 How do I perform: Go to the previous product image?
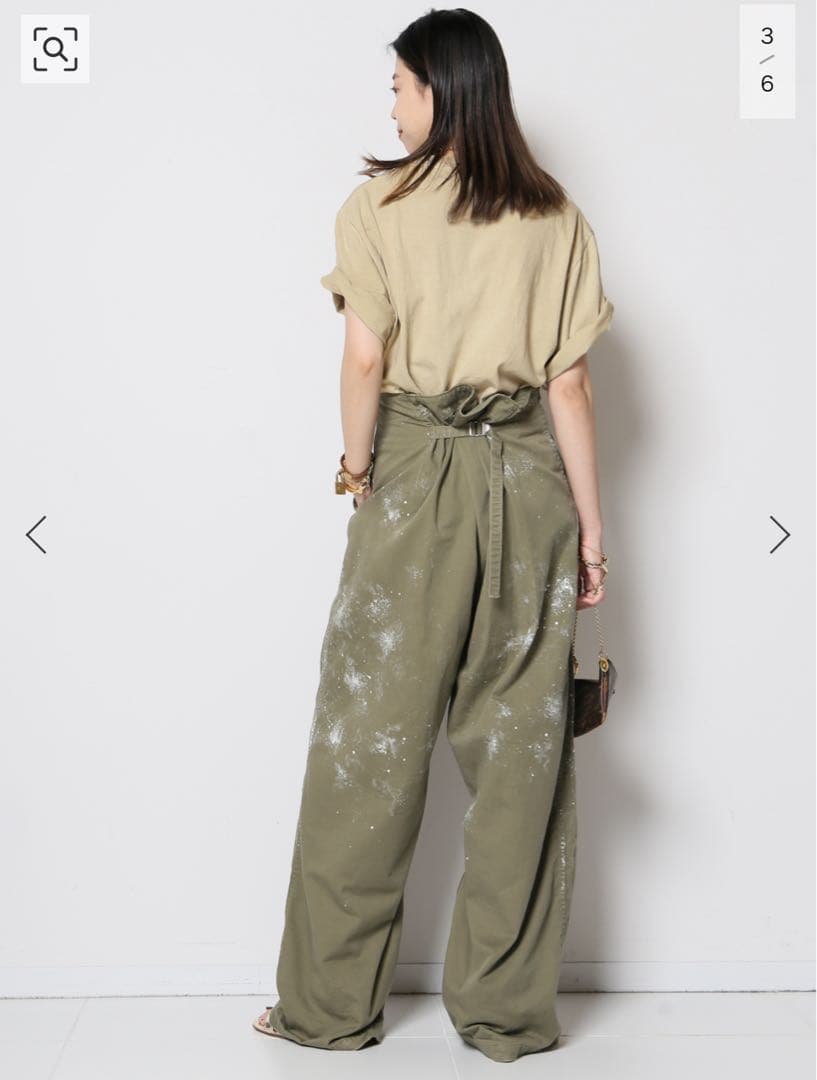36,535
